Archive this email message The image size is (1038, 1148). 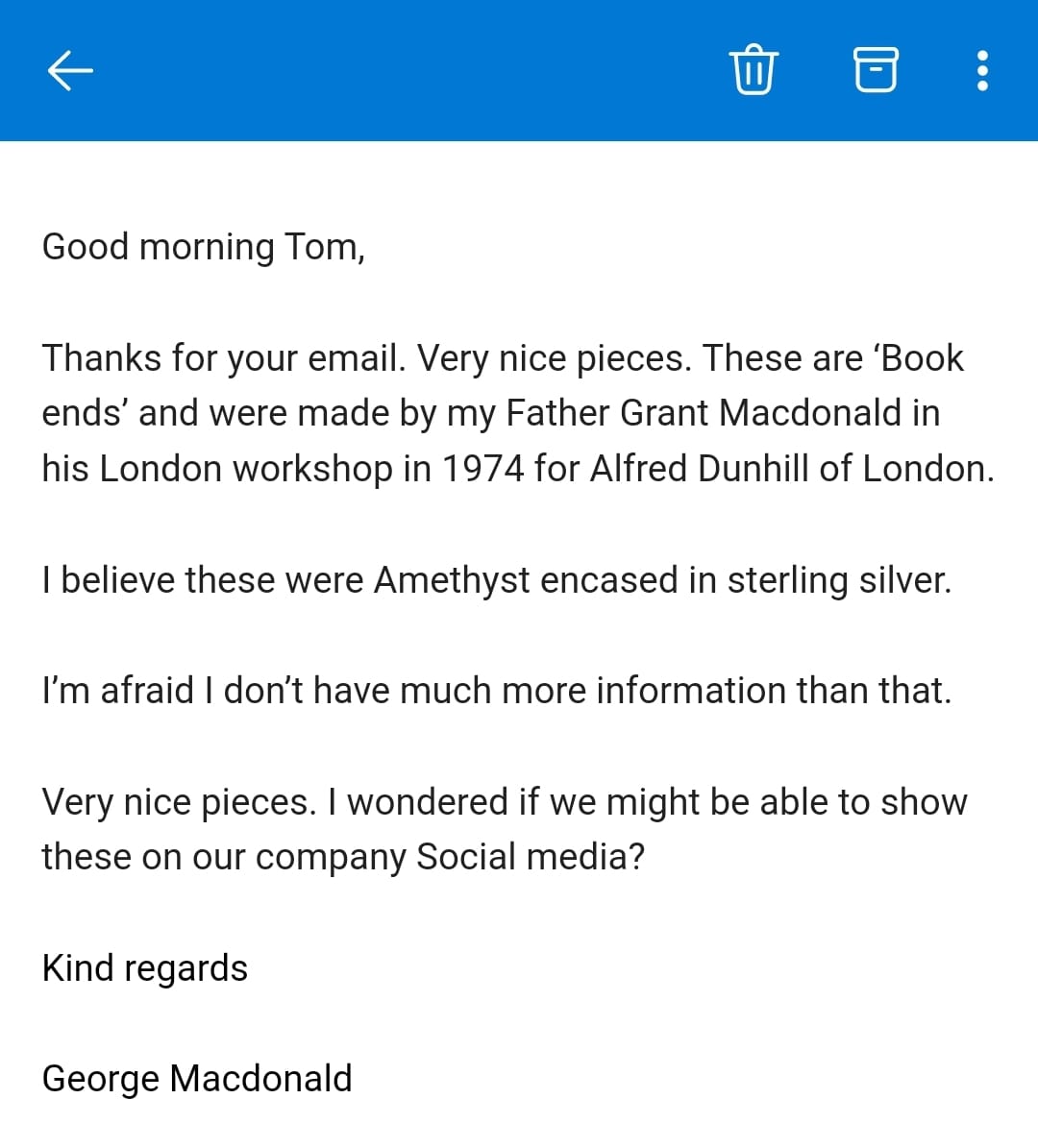point(876,70)
